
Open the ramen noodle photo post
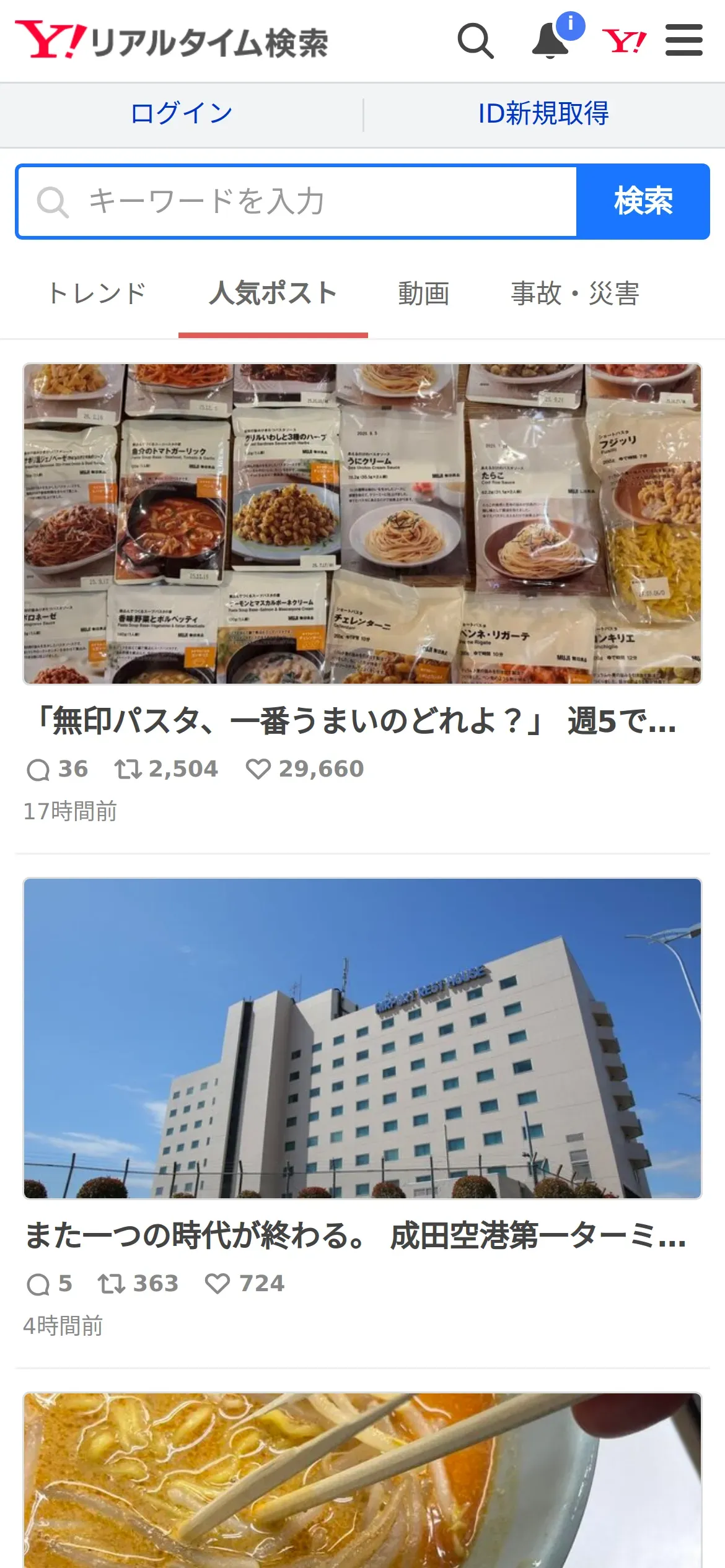362,1480
